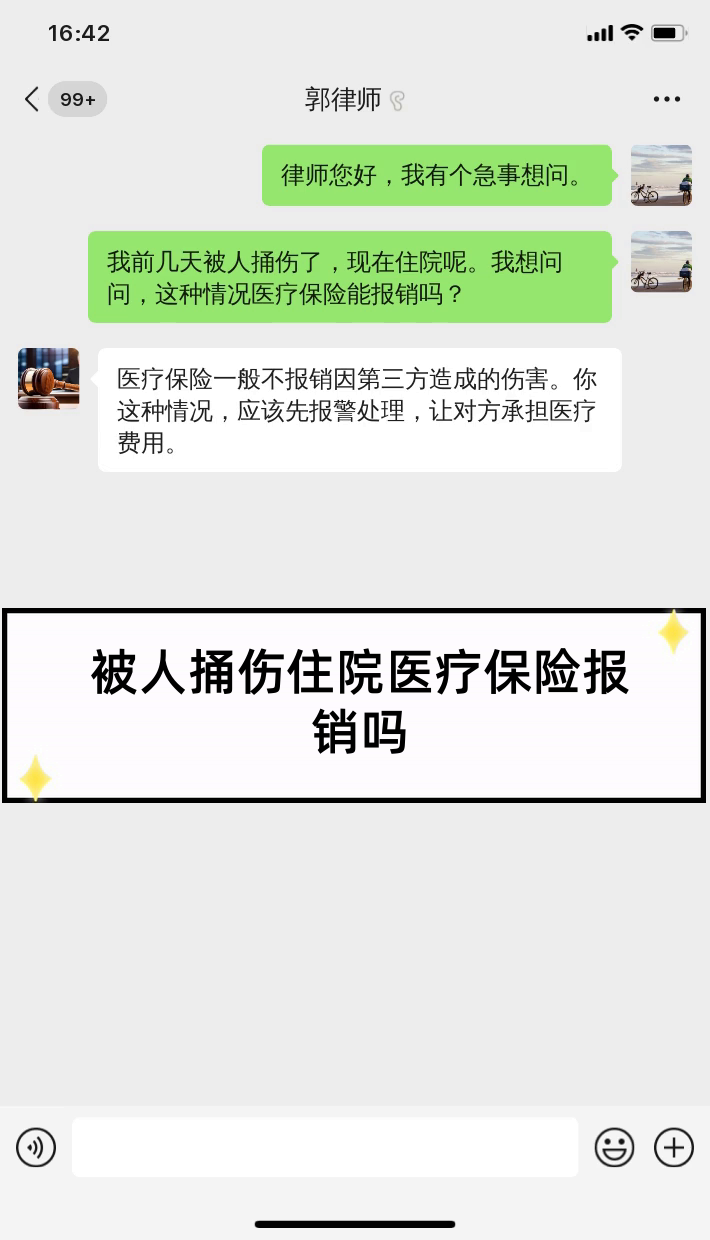710x1240 pixels.
Task: Open the chat overflow menu
Action: [666, 99]
